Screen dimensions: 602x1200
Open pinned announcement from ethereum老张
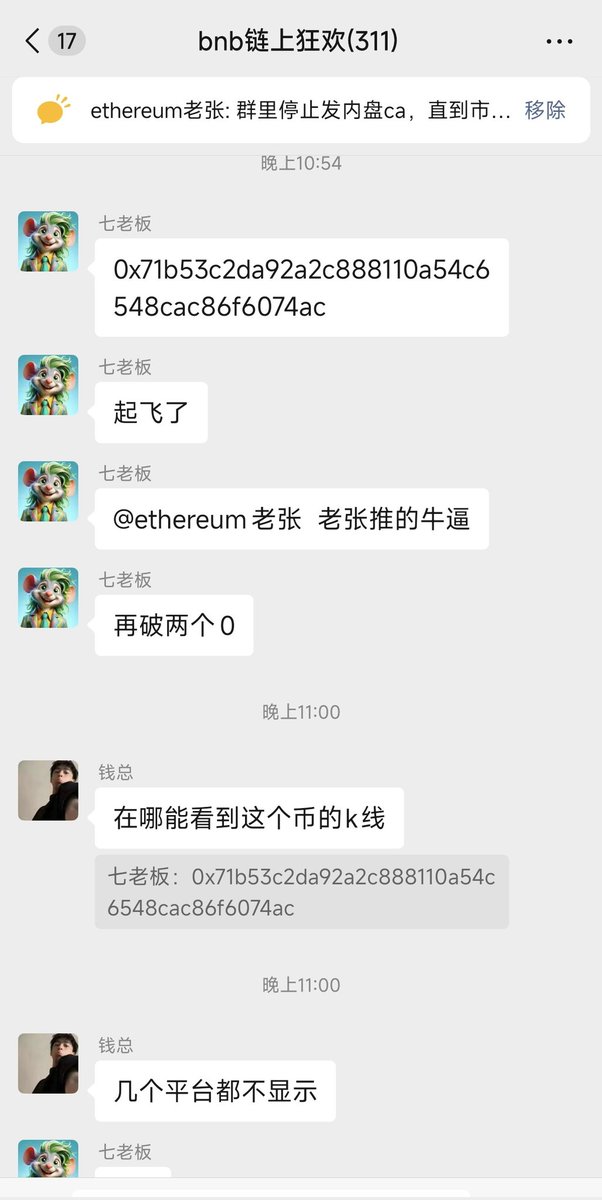(300, 110)
